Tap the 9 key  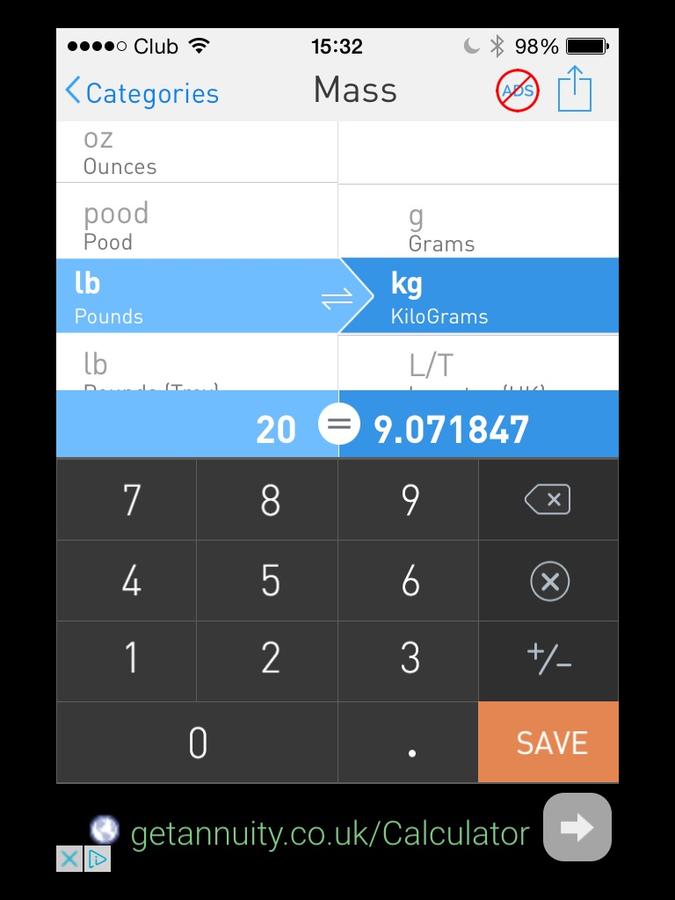[x=409, y=499]
